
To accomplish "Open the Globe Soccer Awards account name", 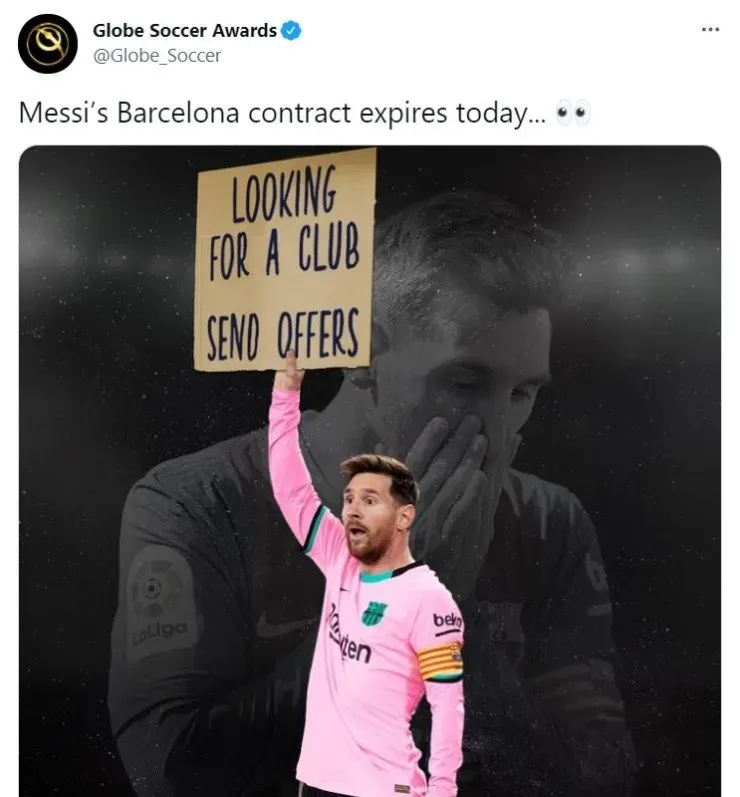I will (x=184, y=31).
